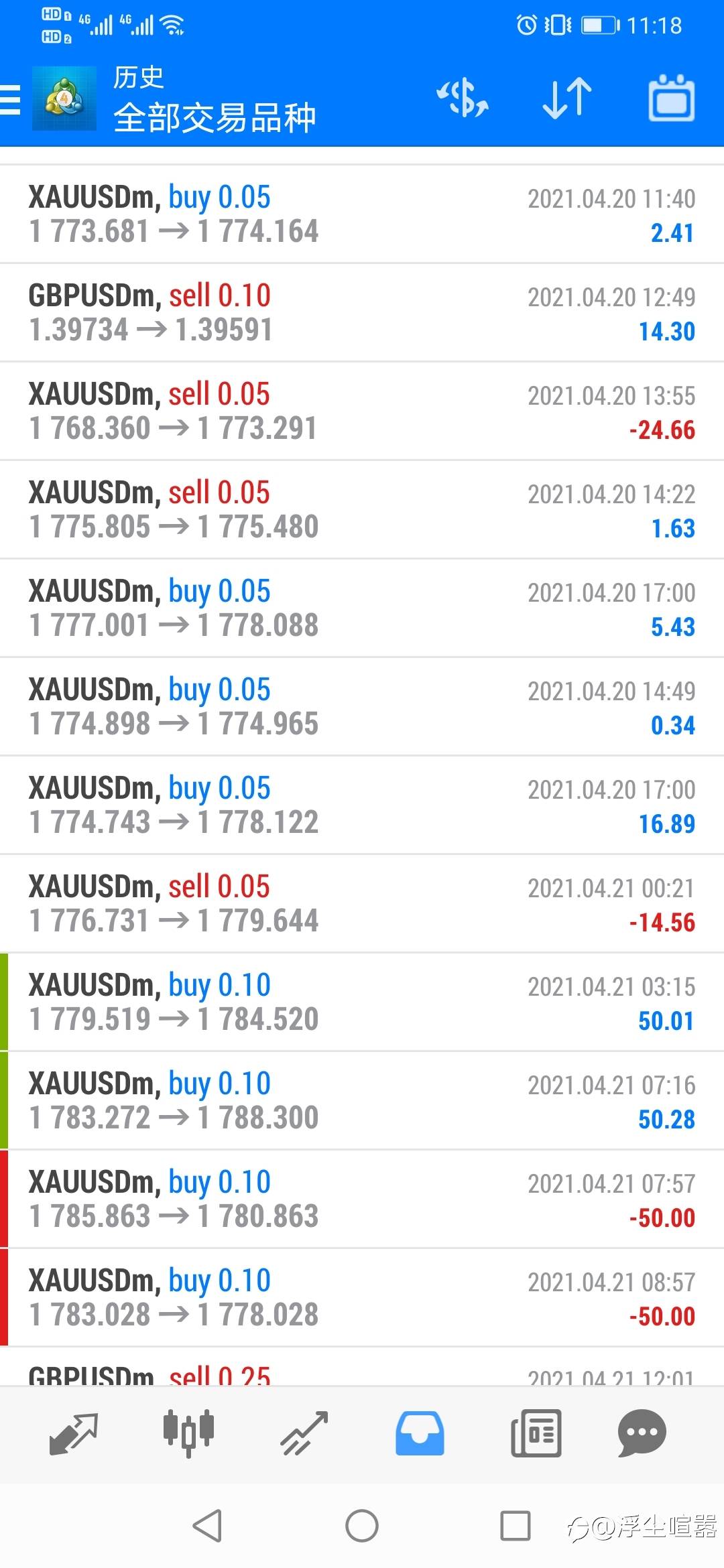Screen dimensions: 724x1568
Task: Go back with the system back button
Action: [207, 1526]
